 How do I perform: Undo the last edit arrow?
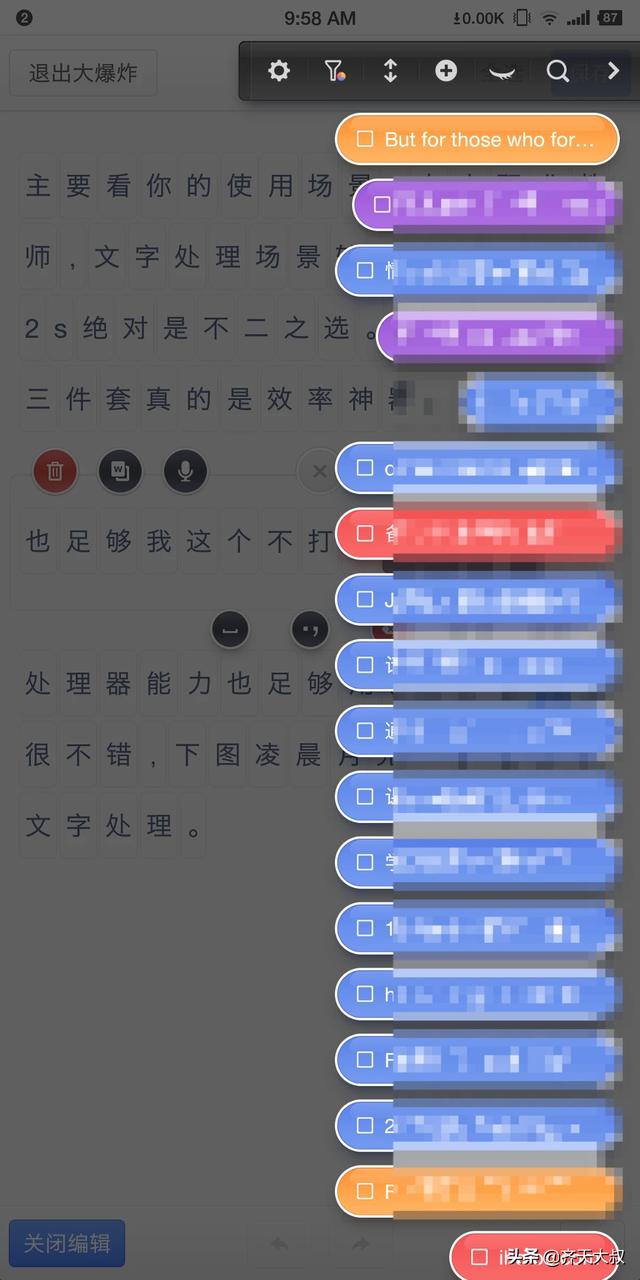(x=280, y=1245)
